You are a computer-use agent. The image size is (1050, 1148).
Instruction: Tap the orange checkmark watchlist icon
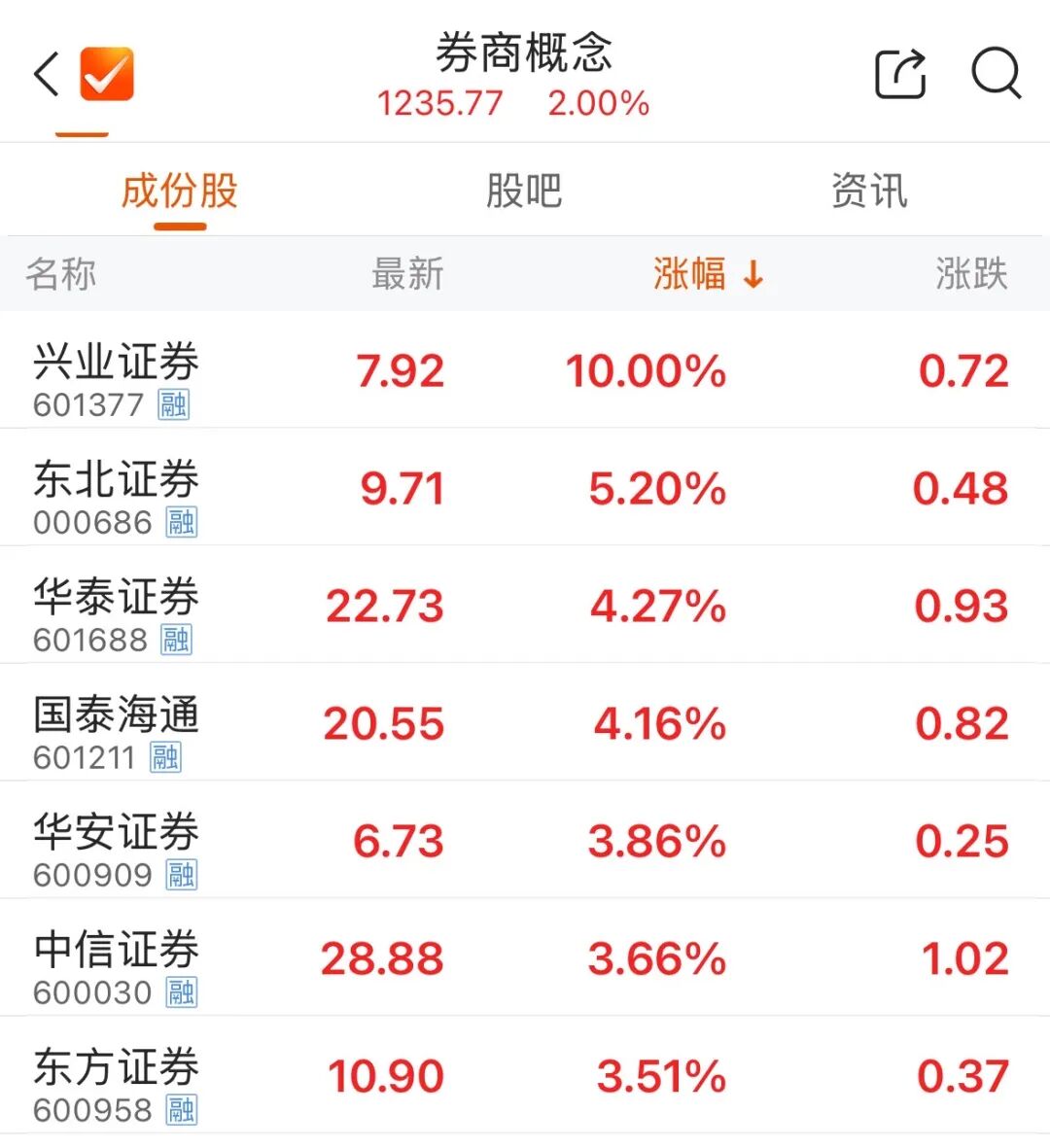pyautogui.click(x=106, y=74)
